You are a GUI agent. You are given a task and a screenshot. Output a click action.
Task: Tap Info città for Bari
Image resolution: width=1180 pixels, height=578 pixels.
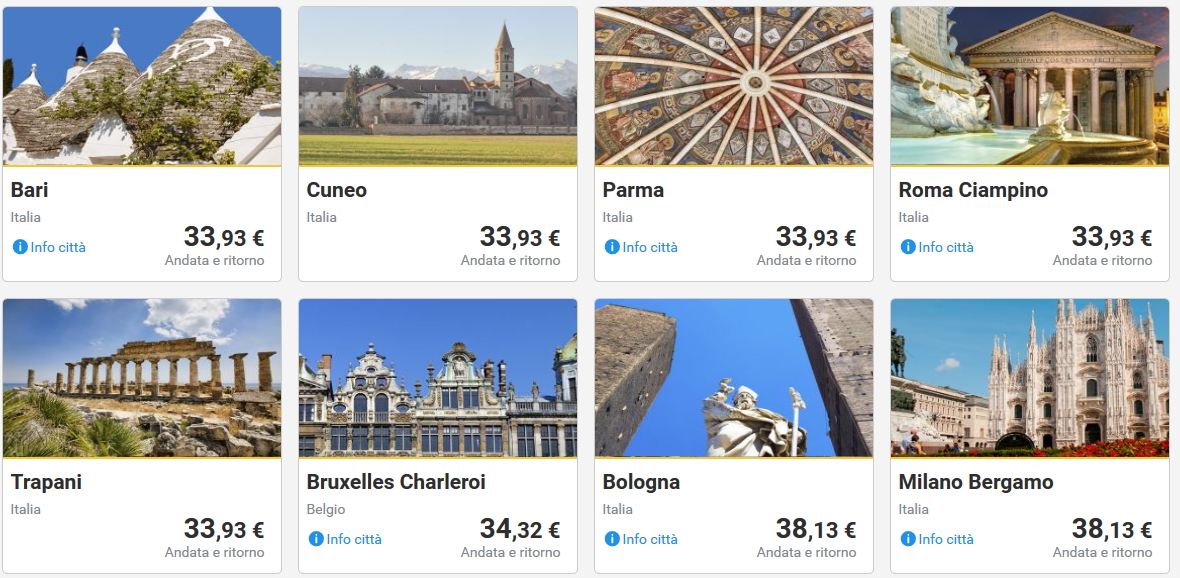50,247
